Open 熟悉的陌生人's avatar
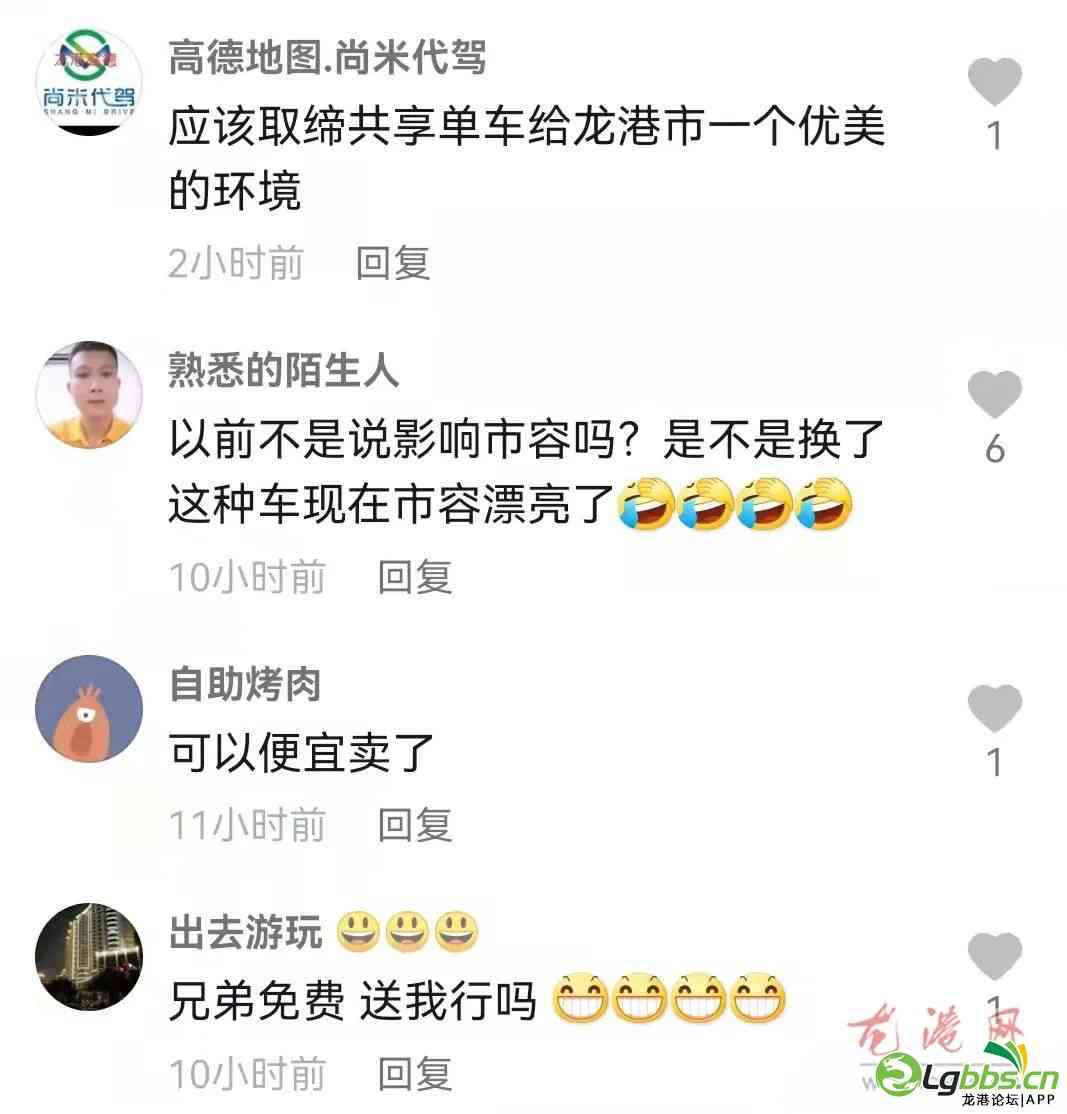Viewport: 1067px width, 1114px height. click(x=89, y=394)
